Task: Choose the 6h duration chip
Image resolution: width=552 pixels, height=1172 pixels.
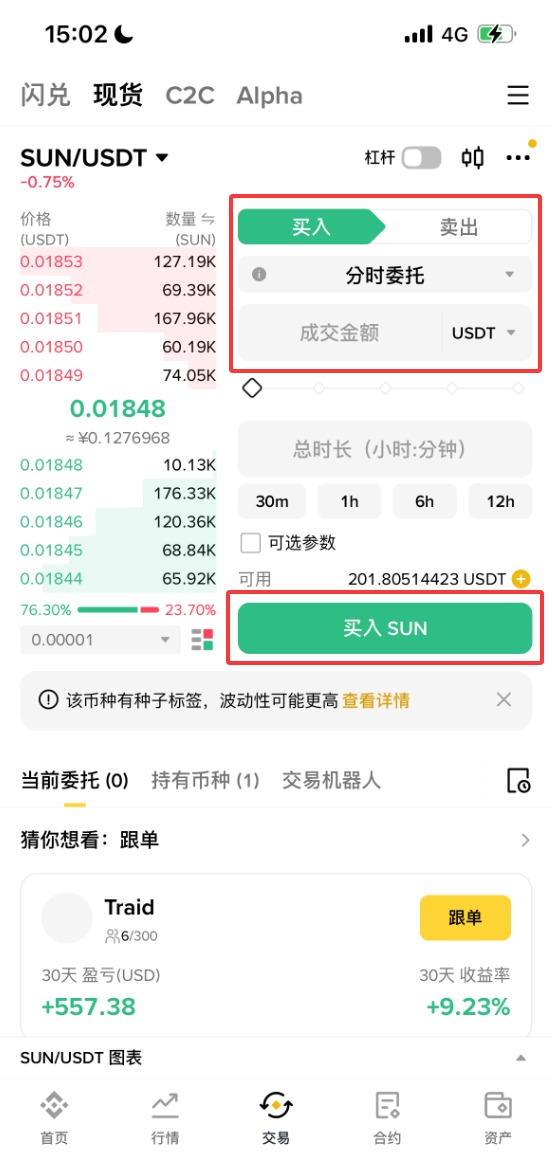Action: coord(424,502)
